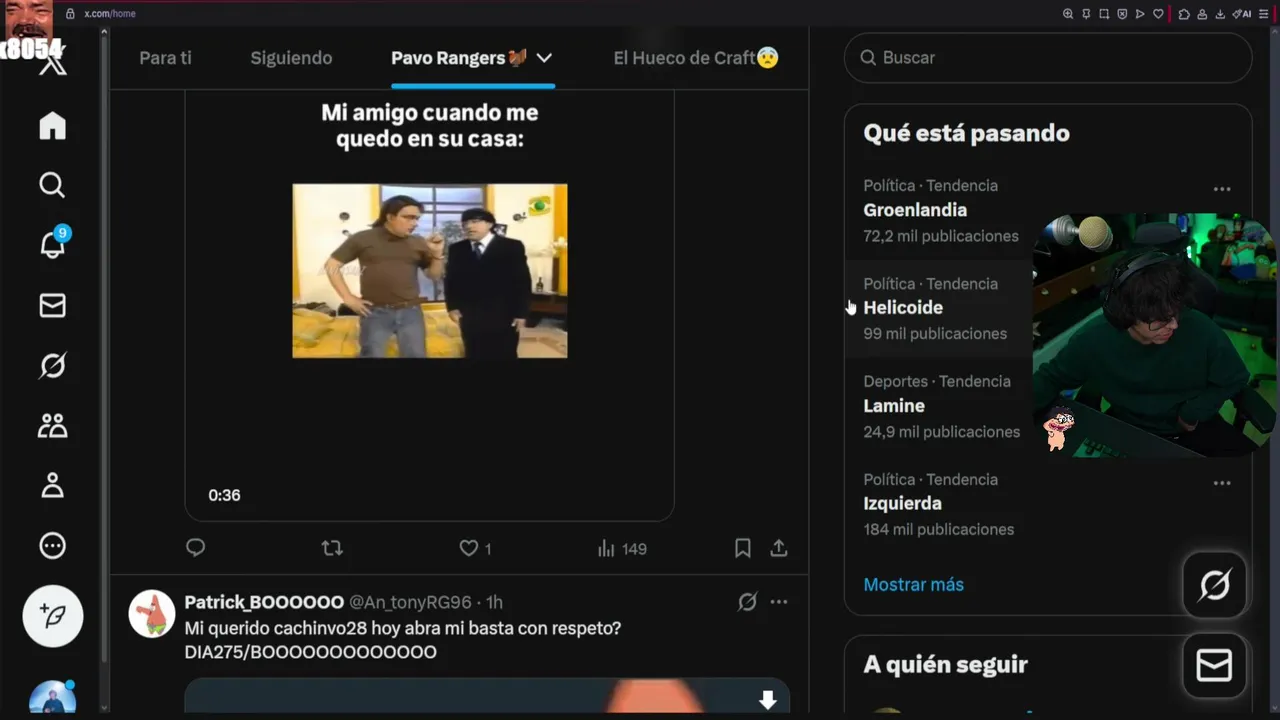Open direct messages envelope in sidebar

(52, 306)
